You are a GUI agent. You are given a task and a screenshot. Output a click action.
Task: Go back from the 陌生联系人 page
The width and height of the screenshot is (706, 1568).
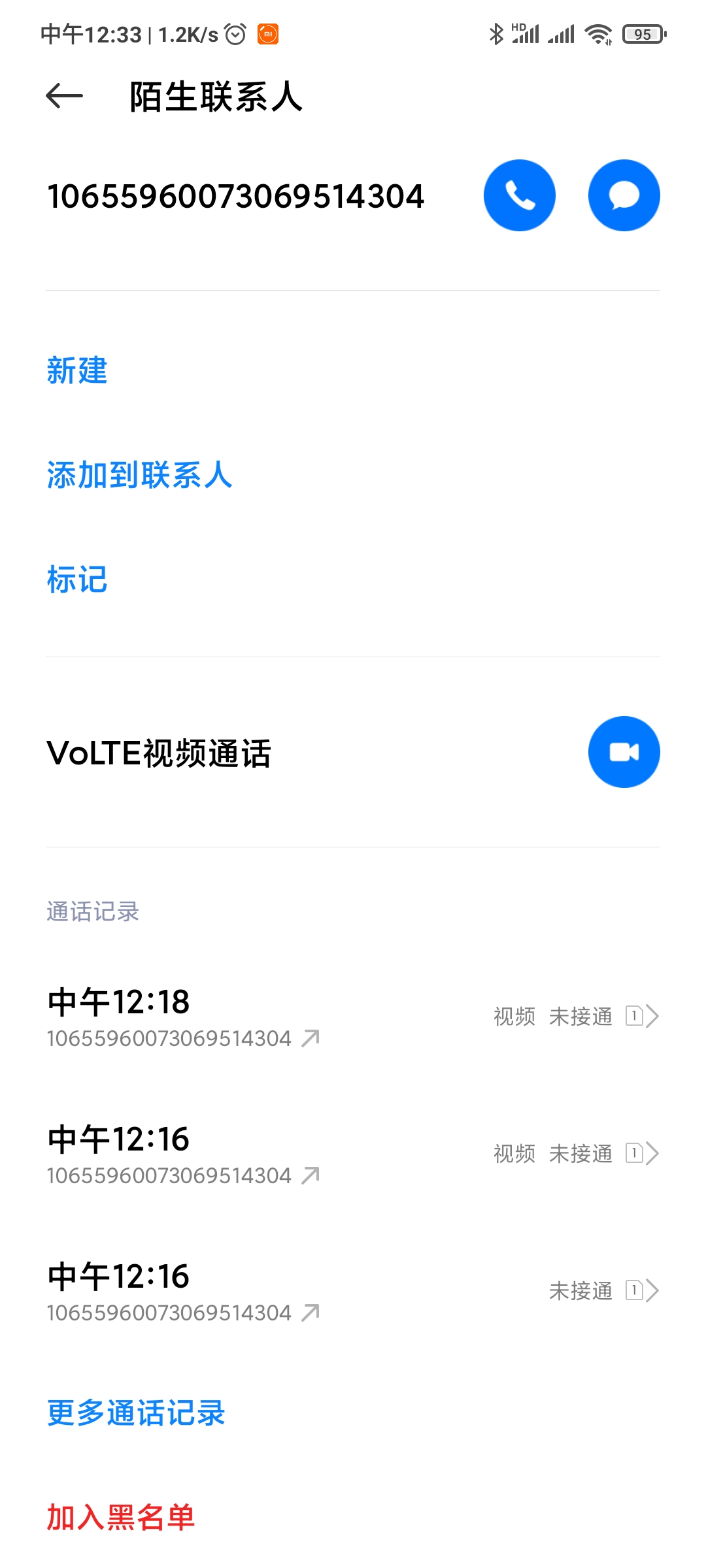tap(64, 97)
